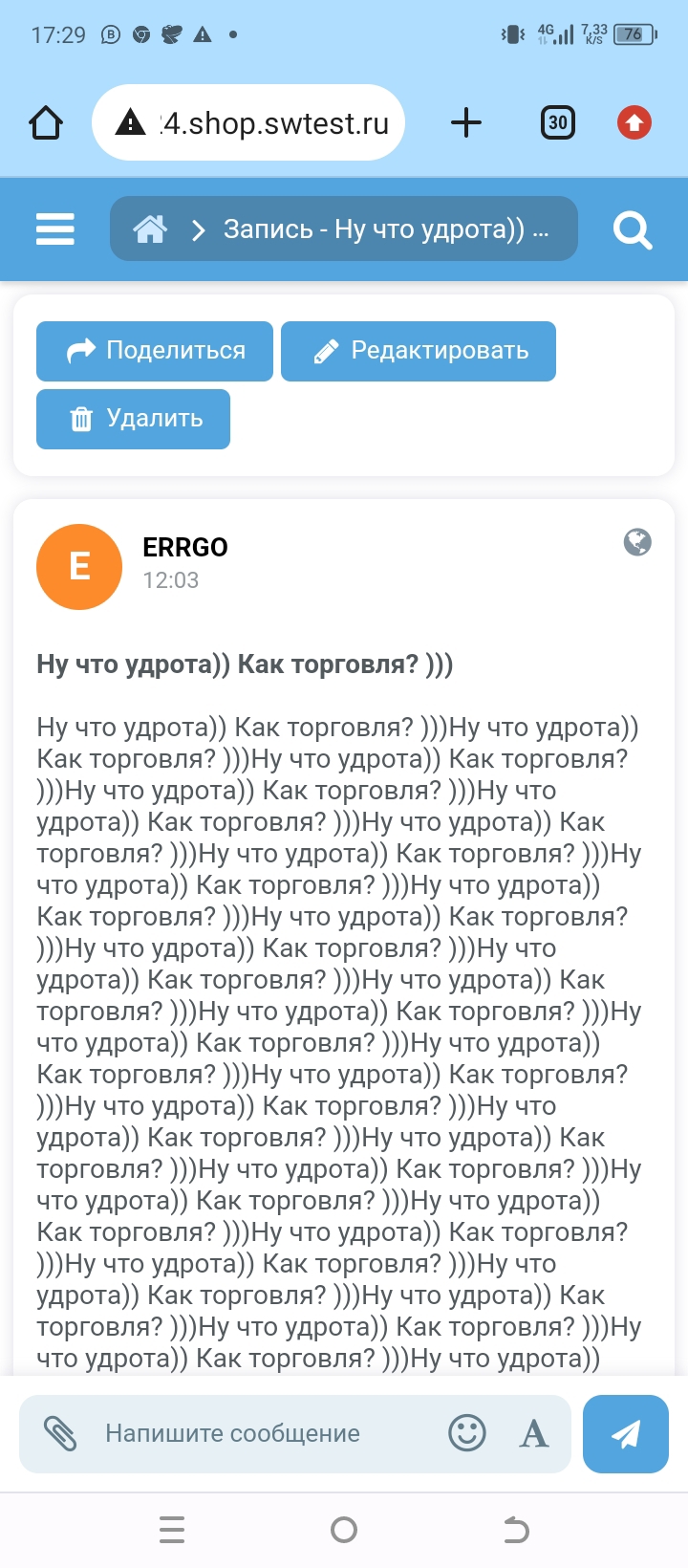Tap the red browser update icon

634,123
